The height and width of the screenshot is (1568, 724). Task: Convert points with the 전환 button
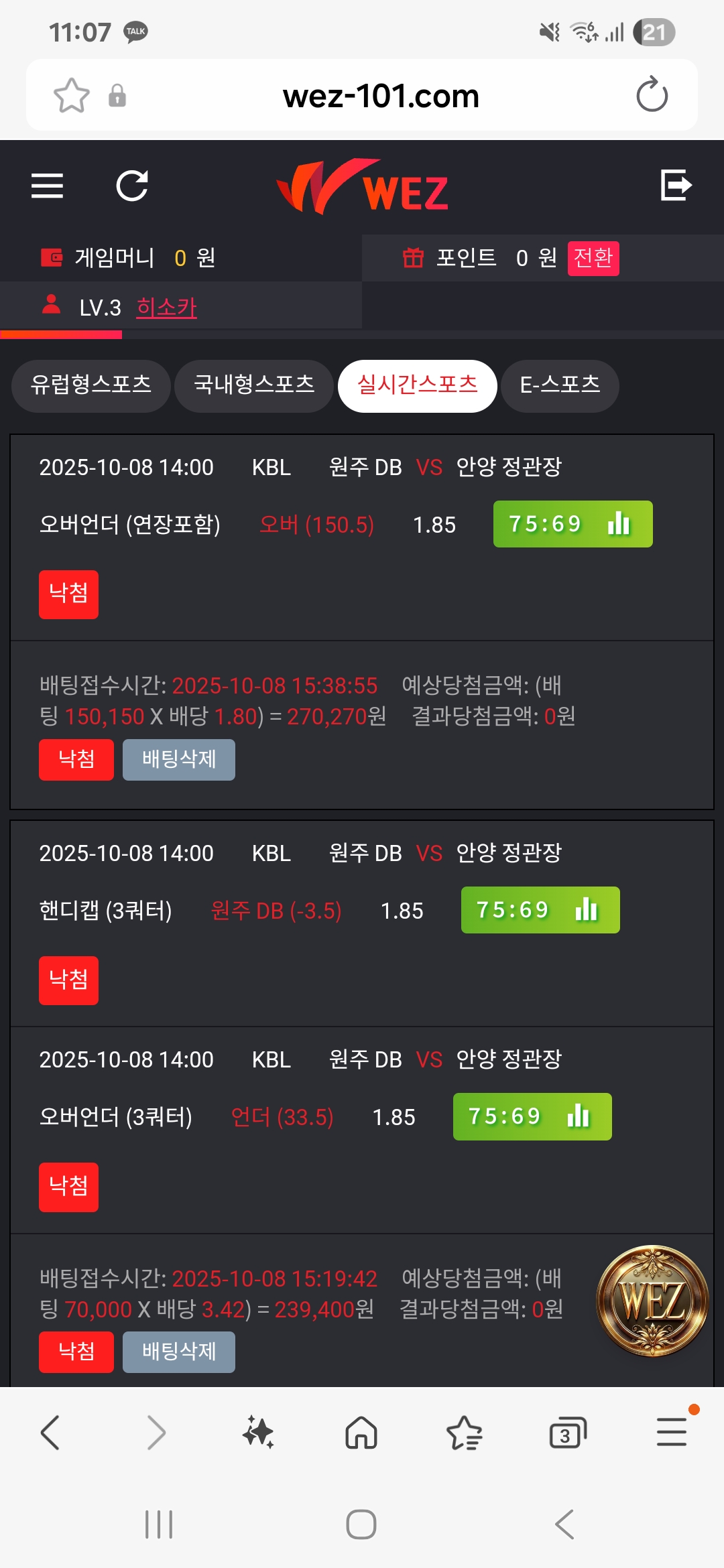pyautogui.click(x=593, y=258)
